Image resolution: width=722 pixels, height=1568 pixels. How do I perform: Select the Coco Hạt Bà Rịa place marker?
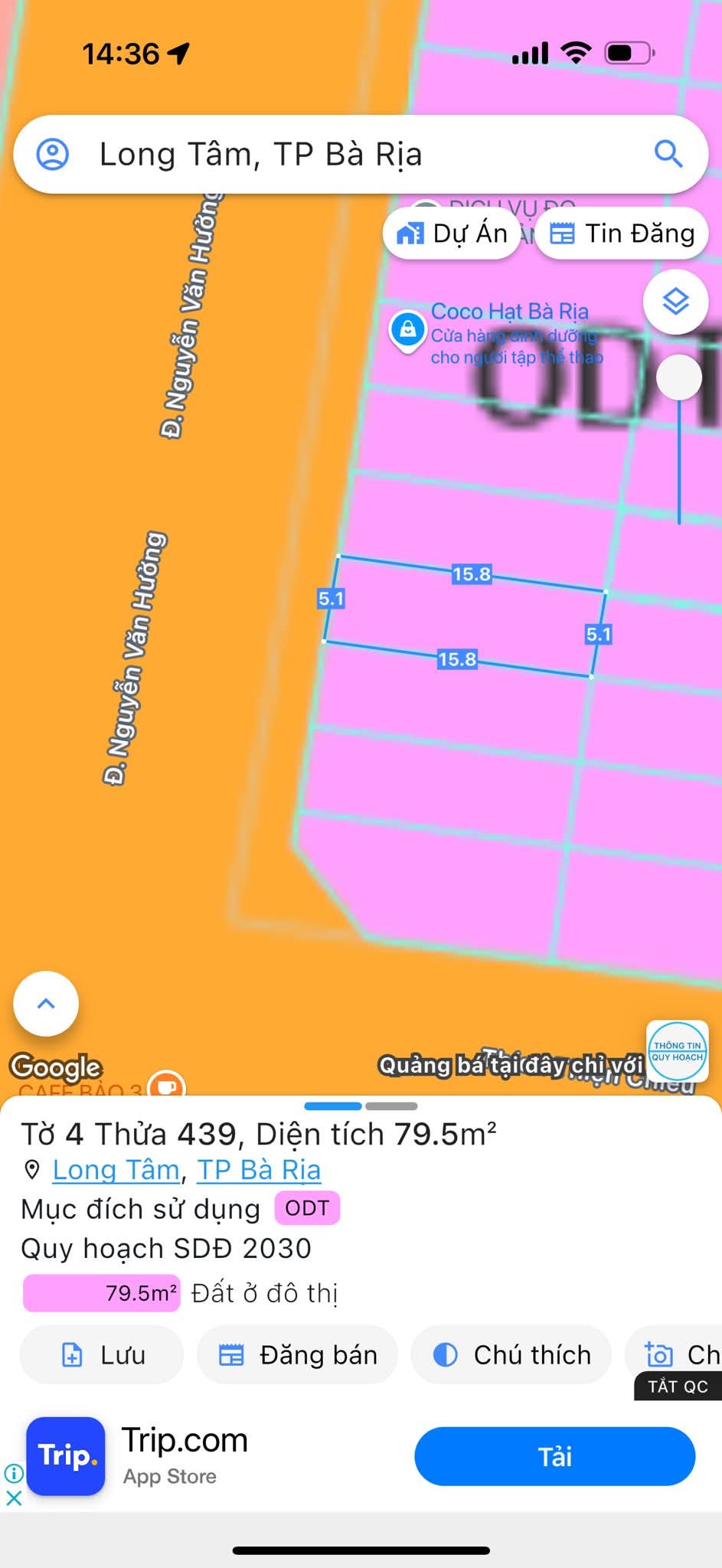(407, 330)
